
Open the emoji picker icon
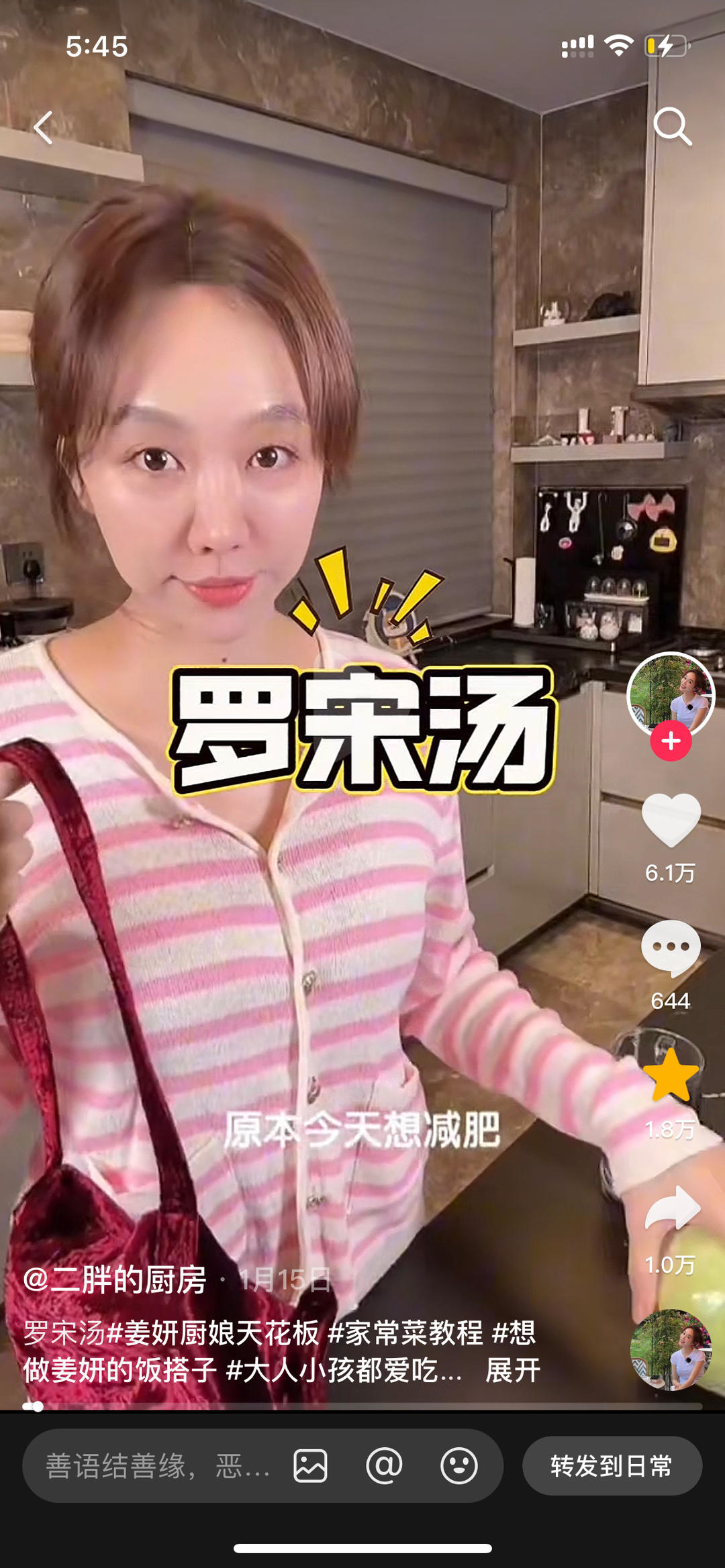click(459, 1466)
